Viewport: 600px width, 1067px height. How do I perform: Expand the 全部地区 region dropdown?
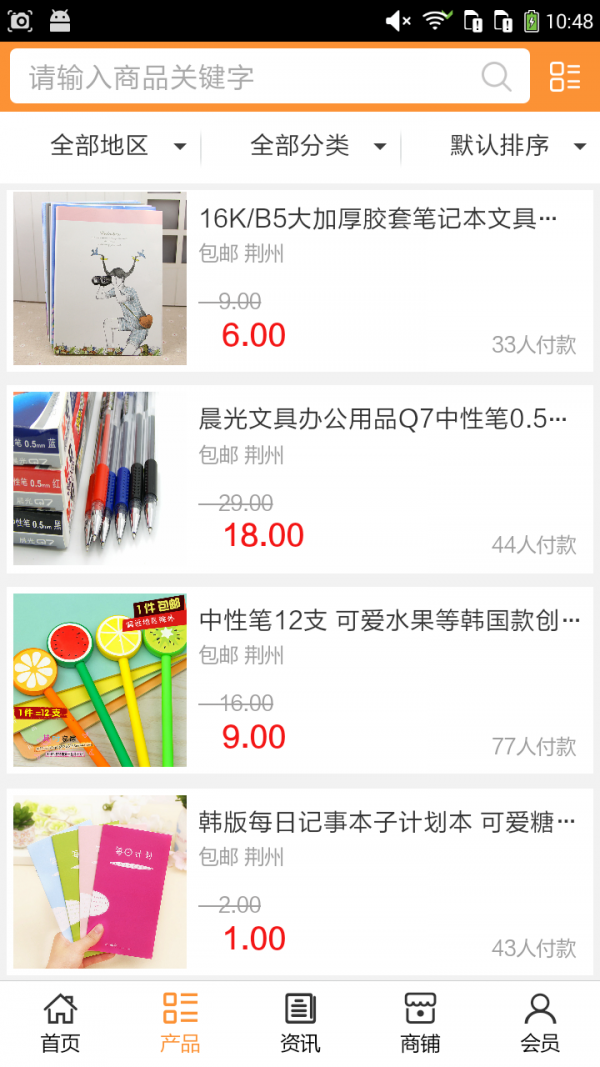click(x=118, y=146)
